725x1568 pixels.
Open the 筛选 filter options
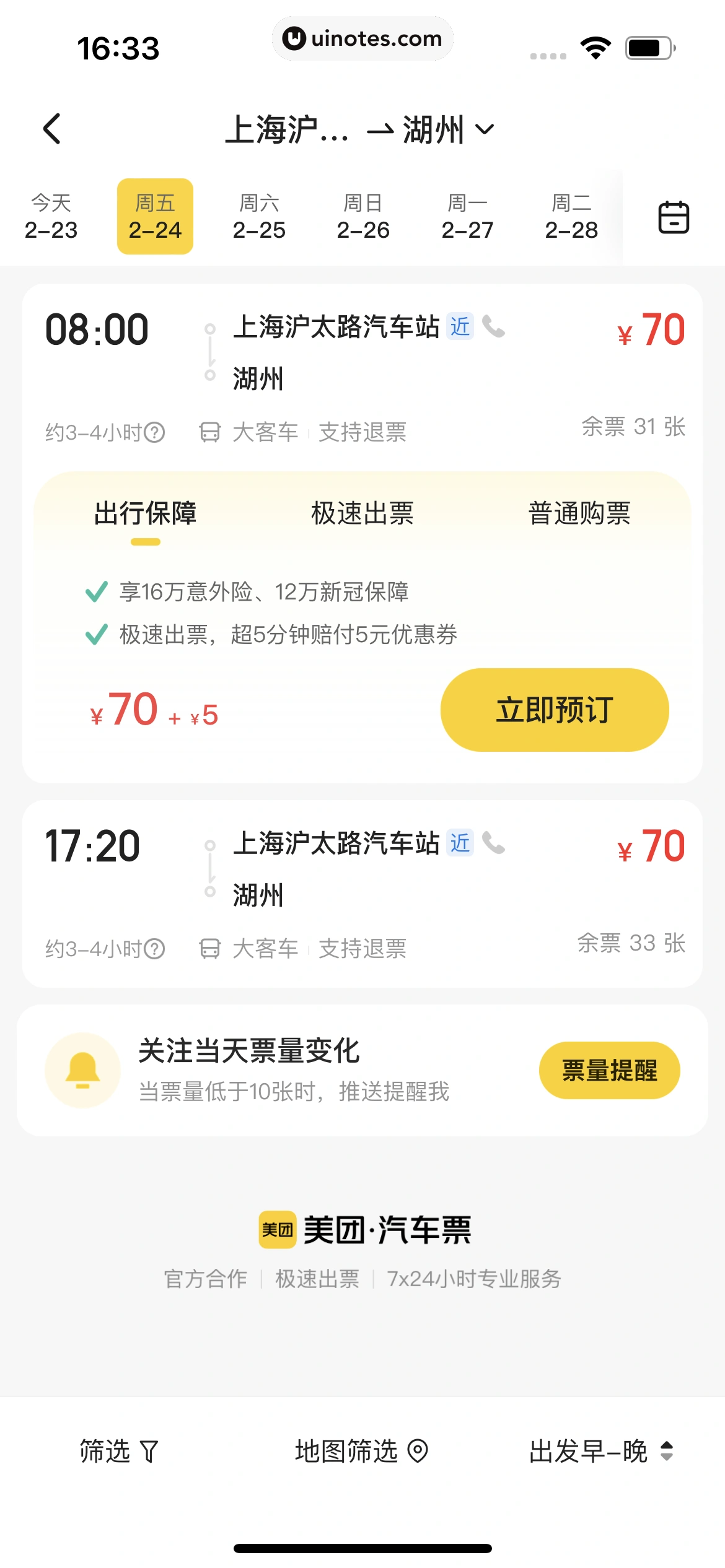coord(119,1451)
